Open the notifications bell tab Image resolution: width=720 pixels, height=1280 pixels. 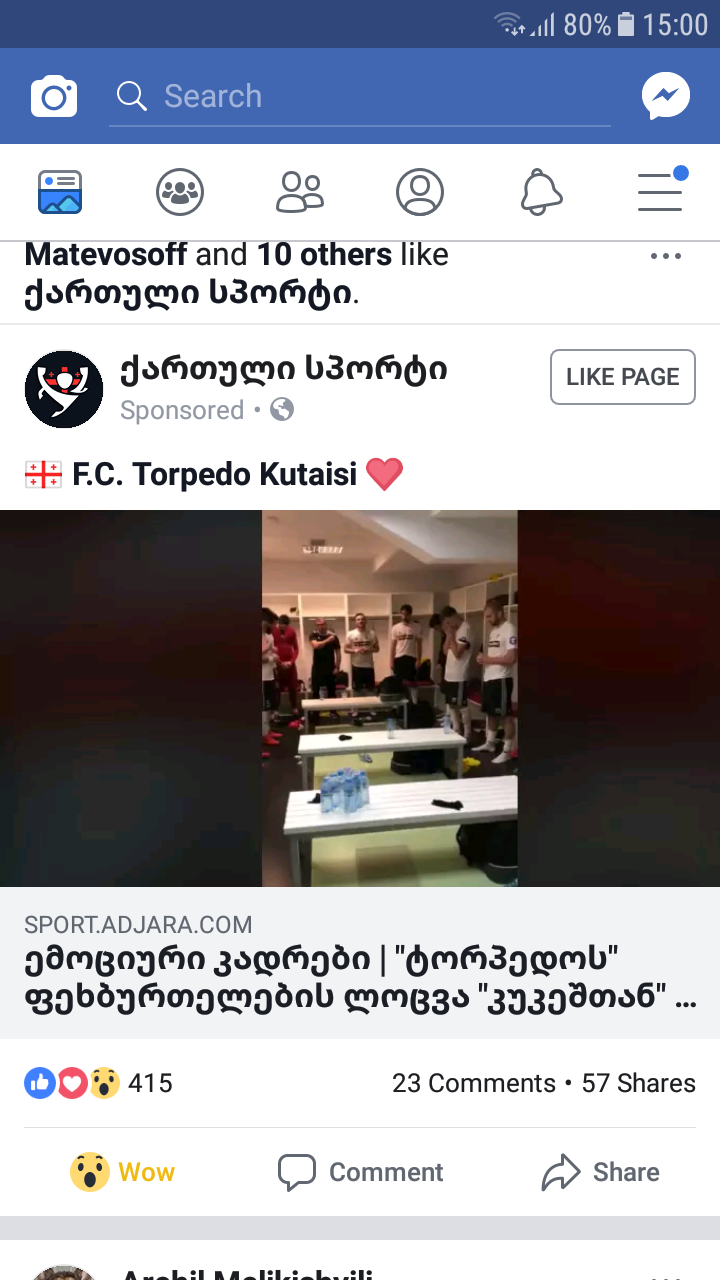(541, 192)
